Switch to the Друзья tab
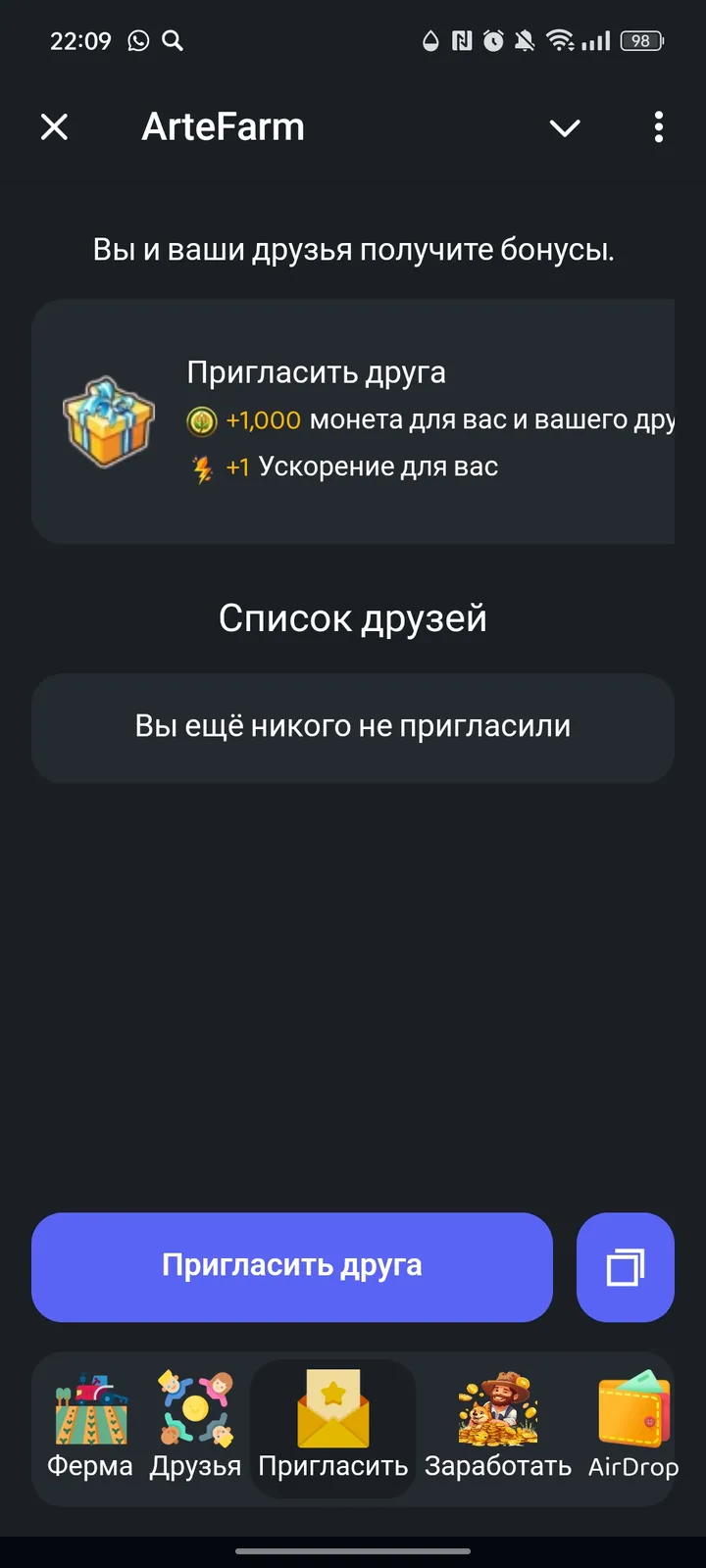 click(x=194, y=1431)
